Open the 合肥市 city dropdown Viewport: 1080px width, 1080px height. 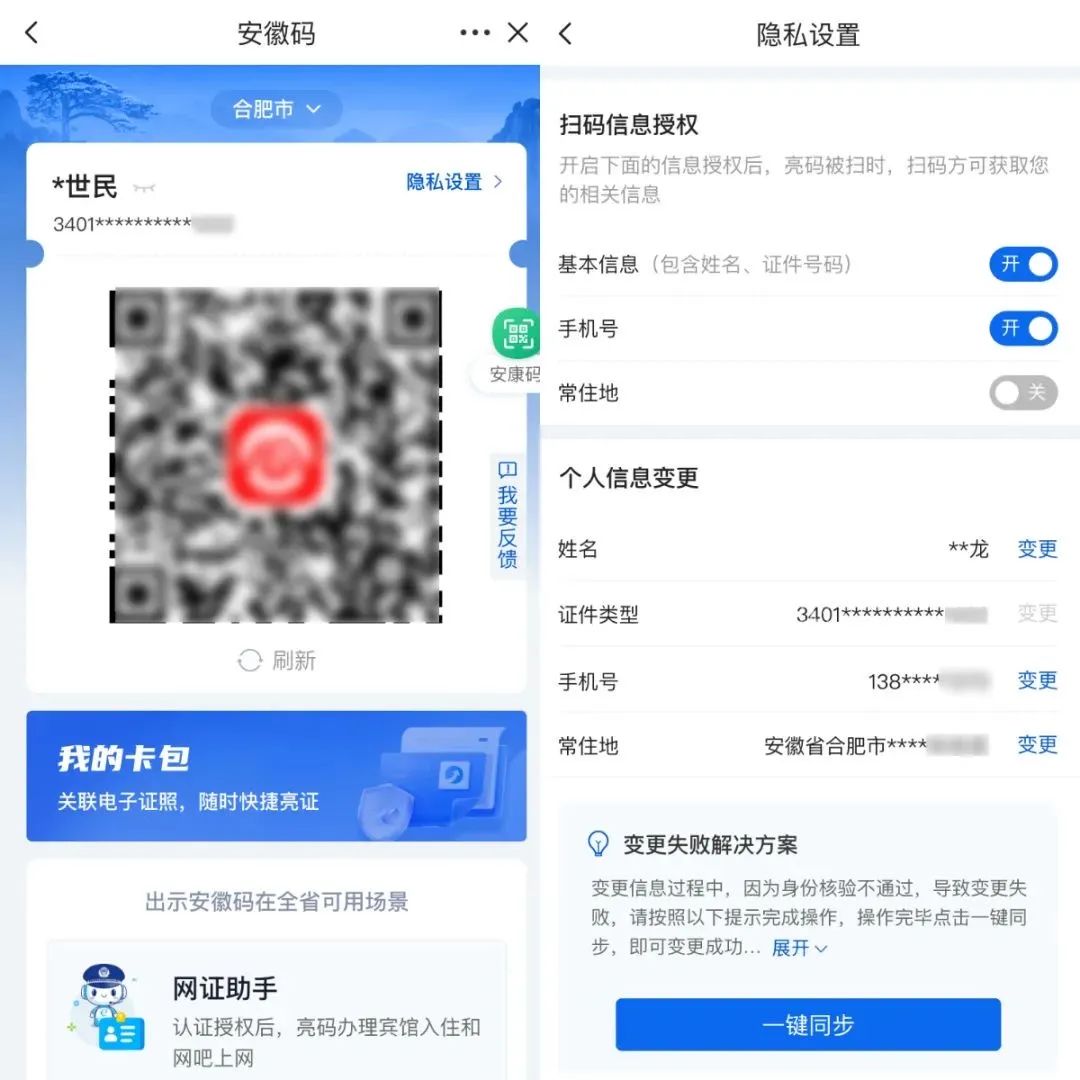point(276,109)
